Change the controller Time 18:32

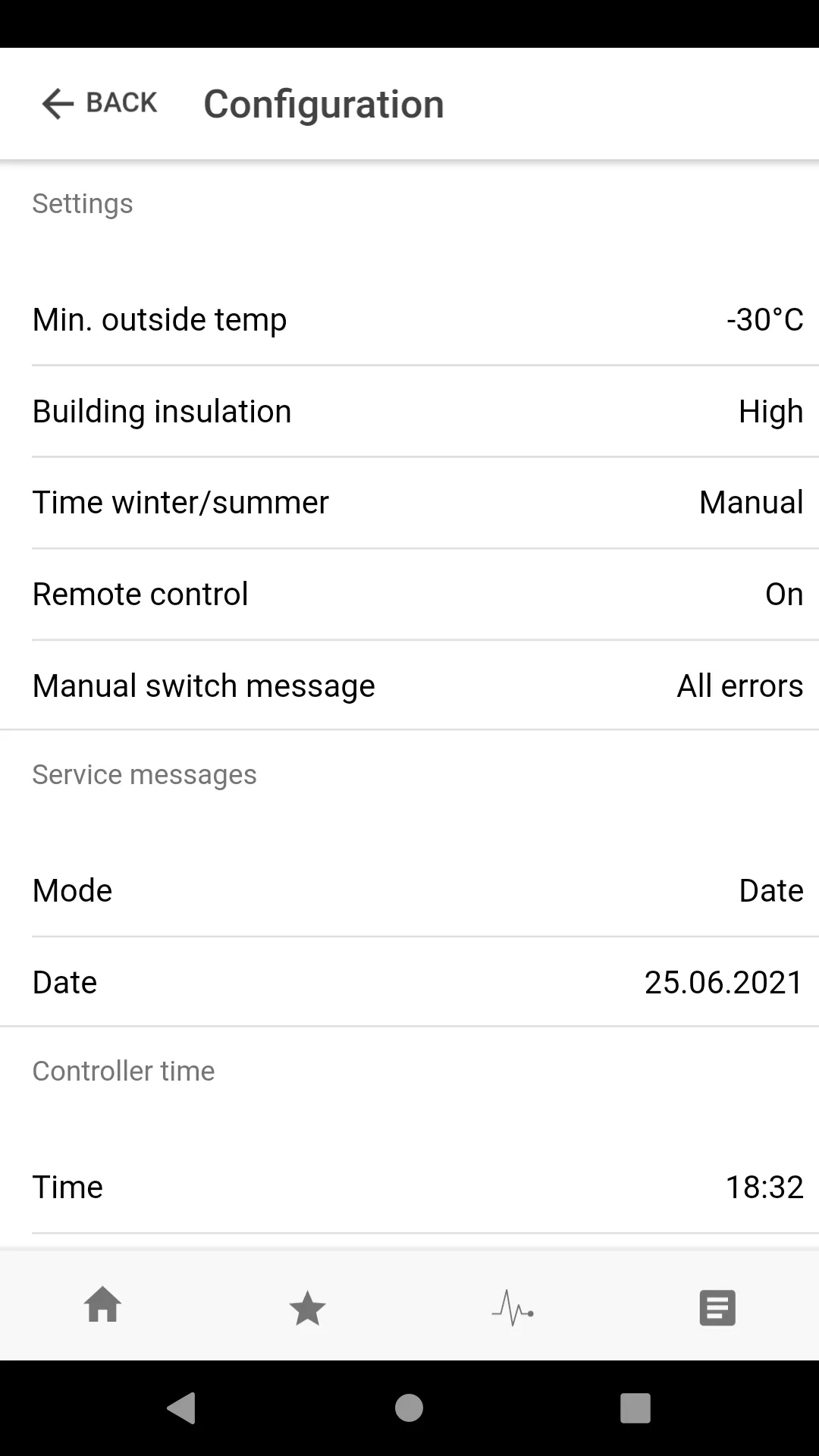(409, 1187)
